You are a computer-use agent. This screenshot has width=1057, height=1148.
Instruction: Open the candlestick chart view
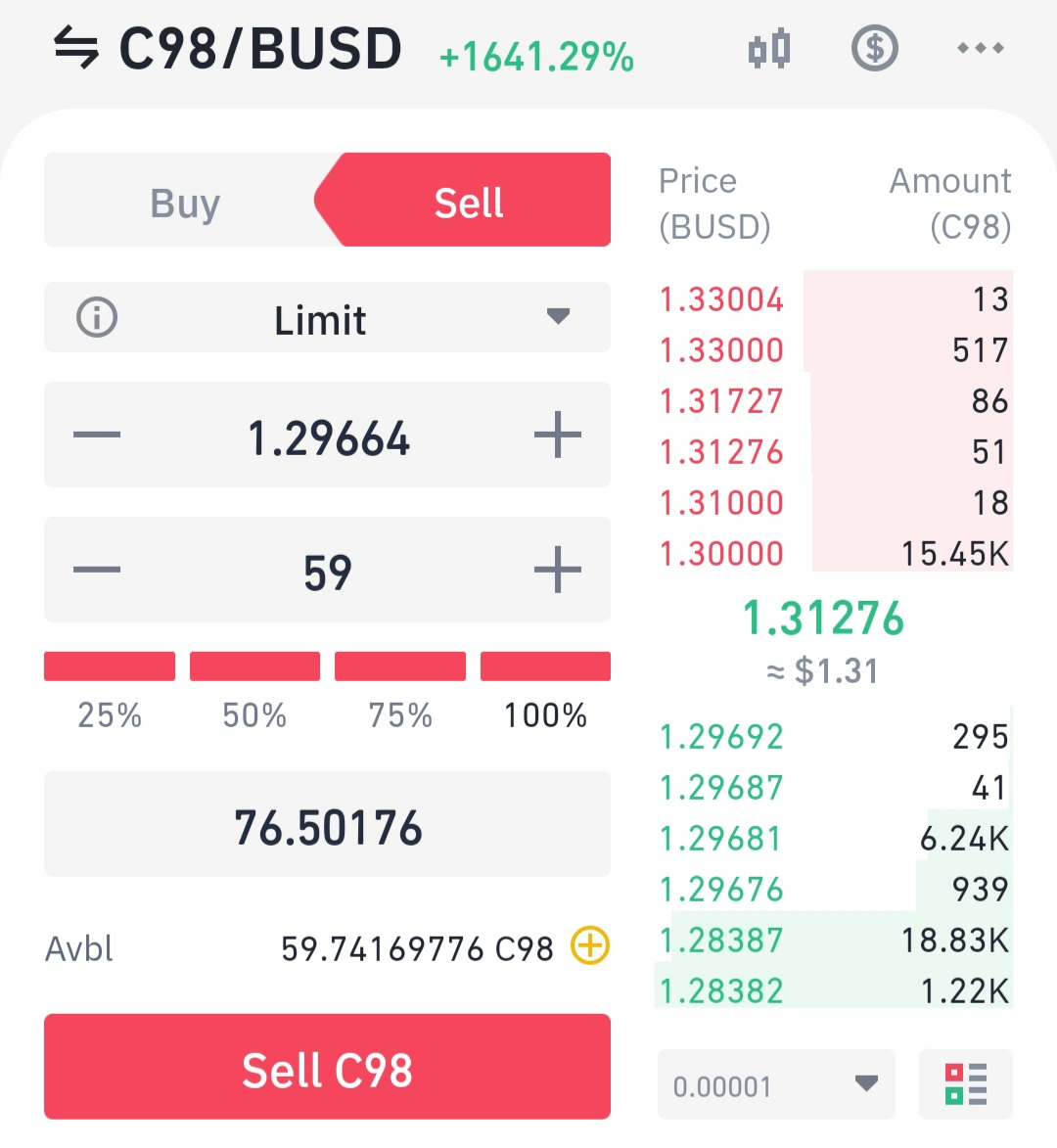click(768, 49)
